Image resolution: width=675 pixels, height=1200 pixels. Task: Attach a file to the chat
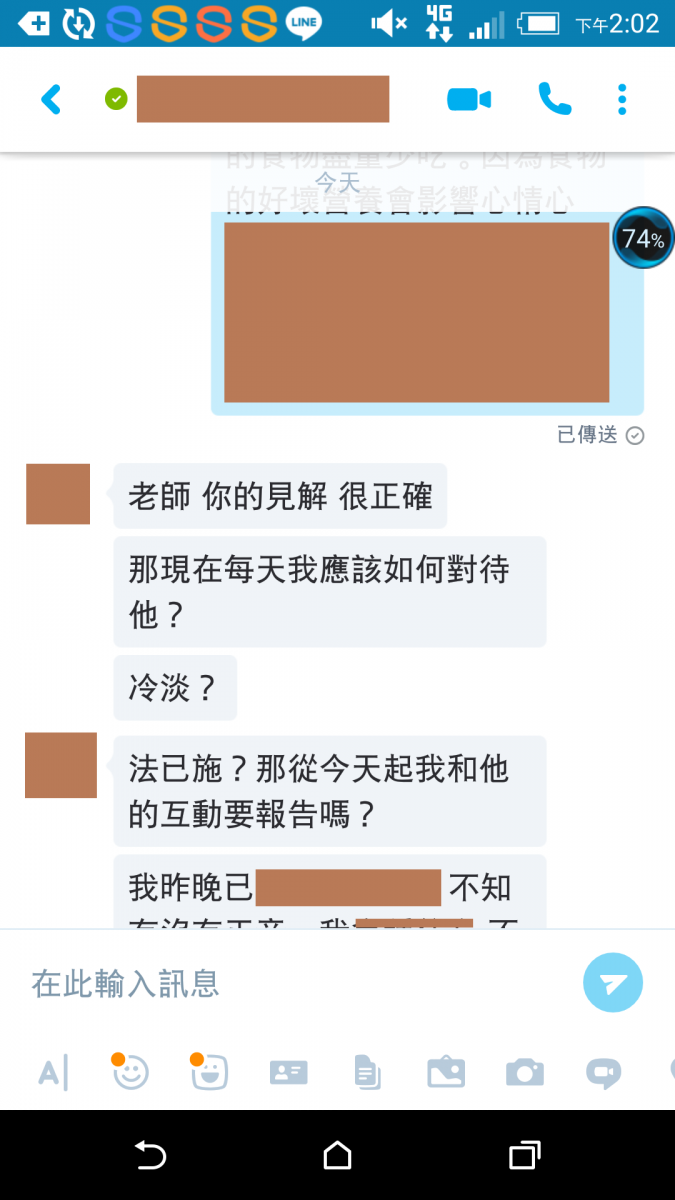pos(367,1073)
